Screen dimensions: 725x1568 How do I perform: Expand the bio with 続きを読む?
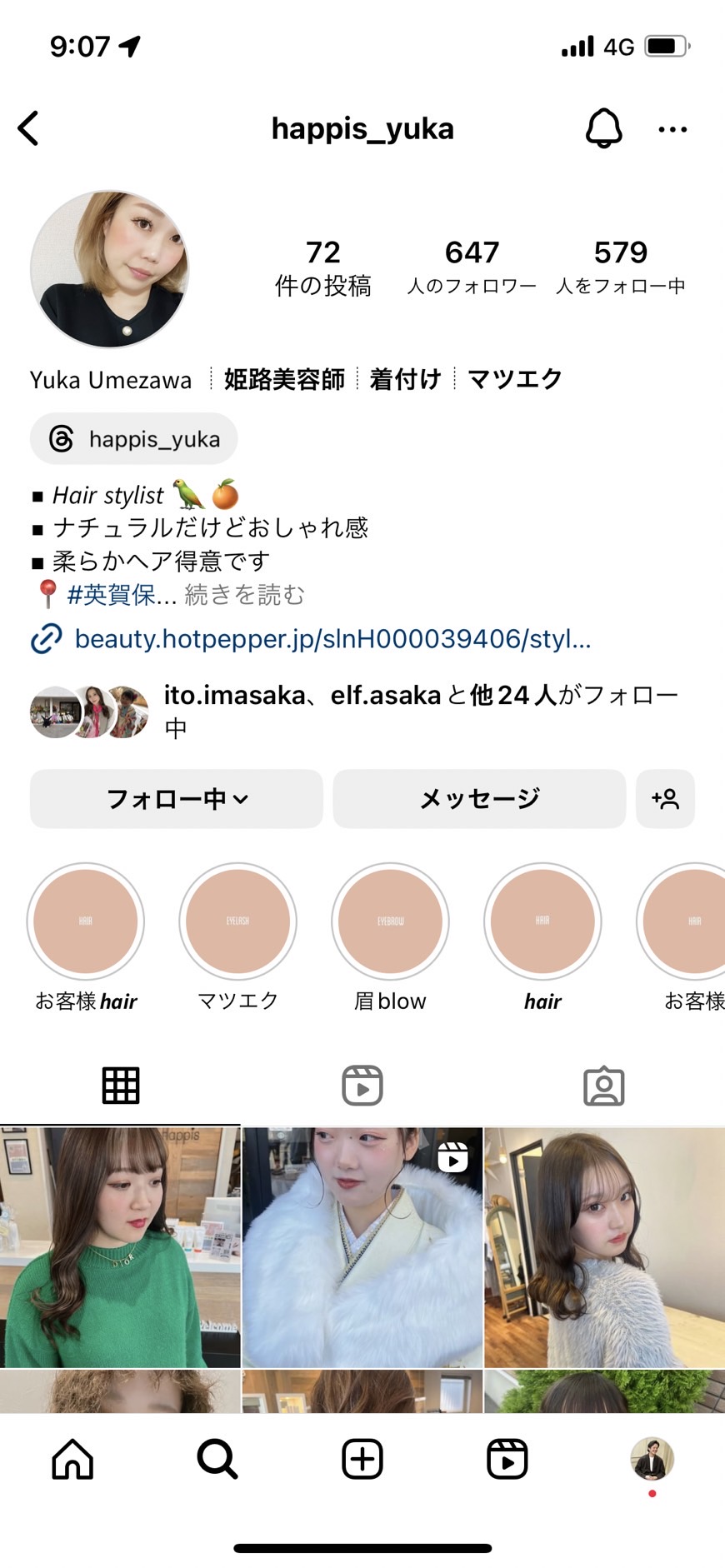(x=244, y=595)
